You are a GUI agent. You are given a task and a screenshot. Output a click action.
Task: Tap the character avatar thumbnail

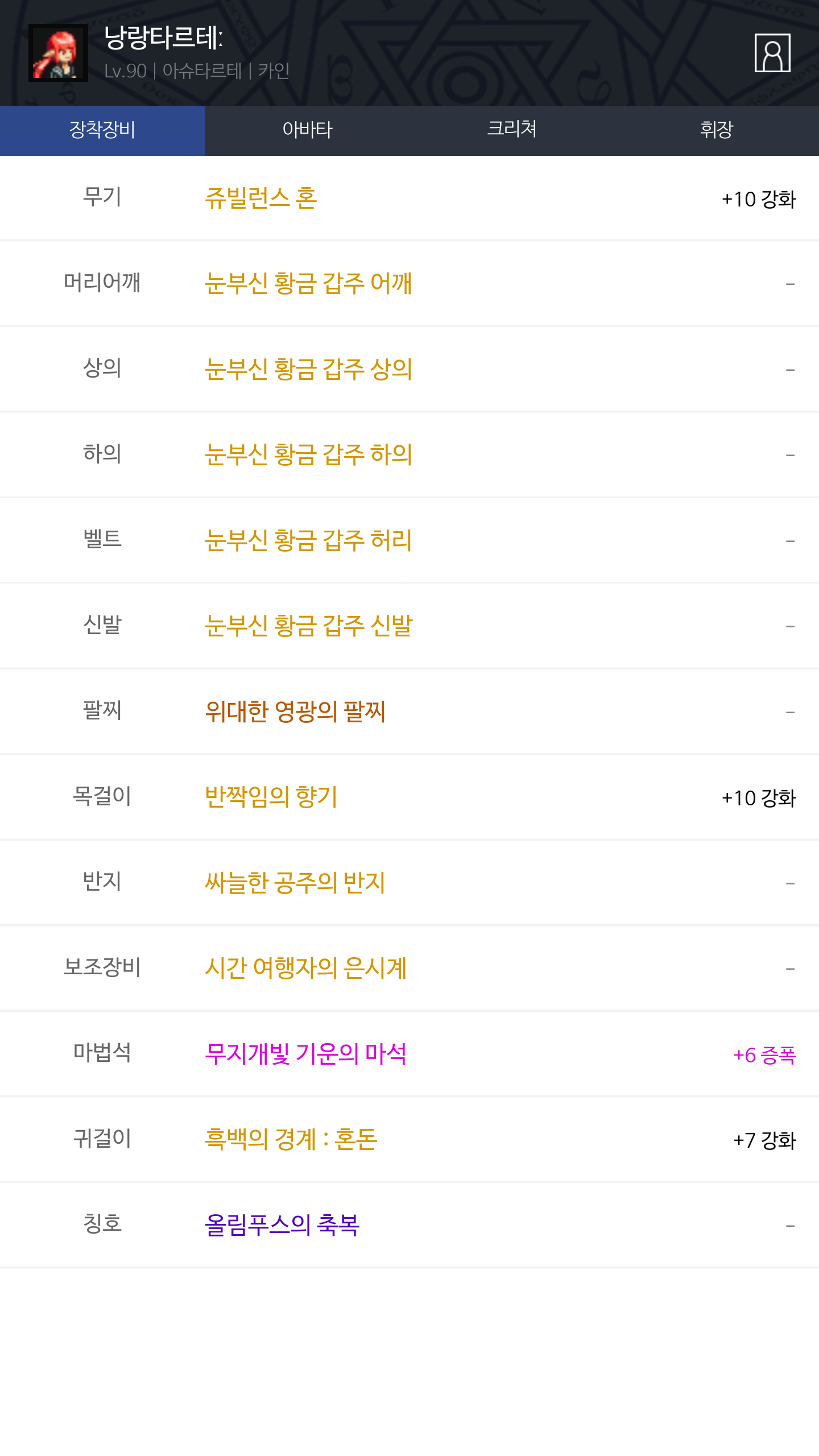[x=58, y=53]
